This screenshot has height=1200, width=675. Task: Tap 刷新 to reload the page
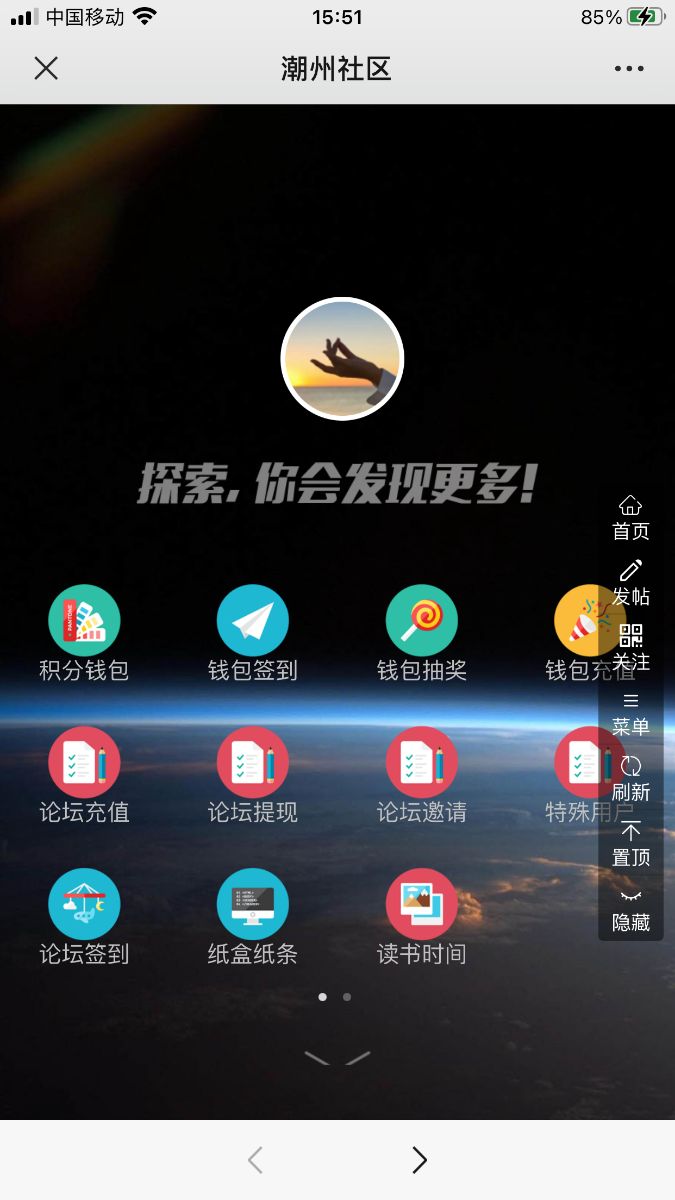click(x=631, y=778)
